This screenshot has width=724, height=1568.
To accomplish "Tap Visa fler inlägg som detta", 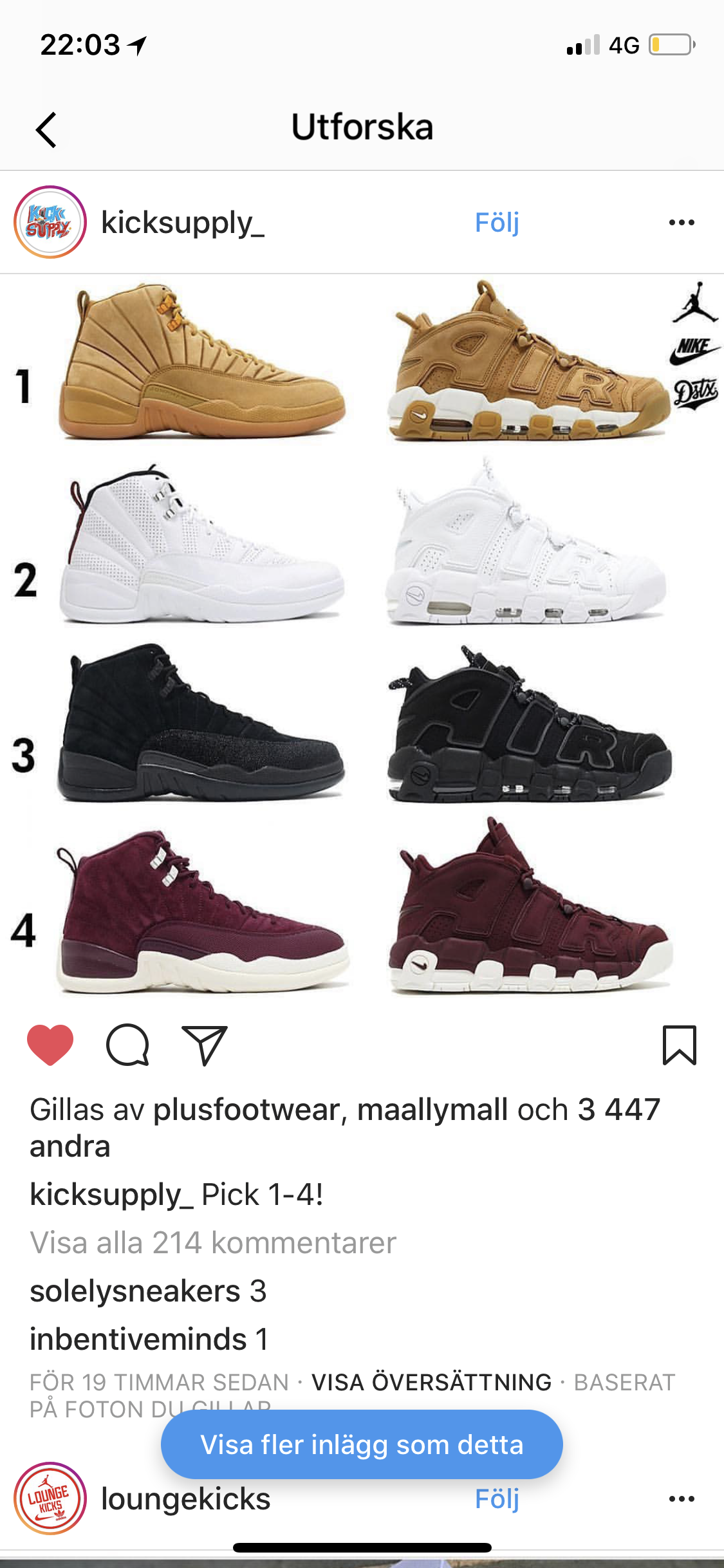I will [x=362, y=1444].
